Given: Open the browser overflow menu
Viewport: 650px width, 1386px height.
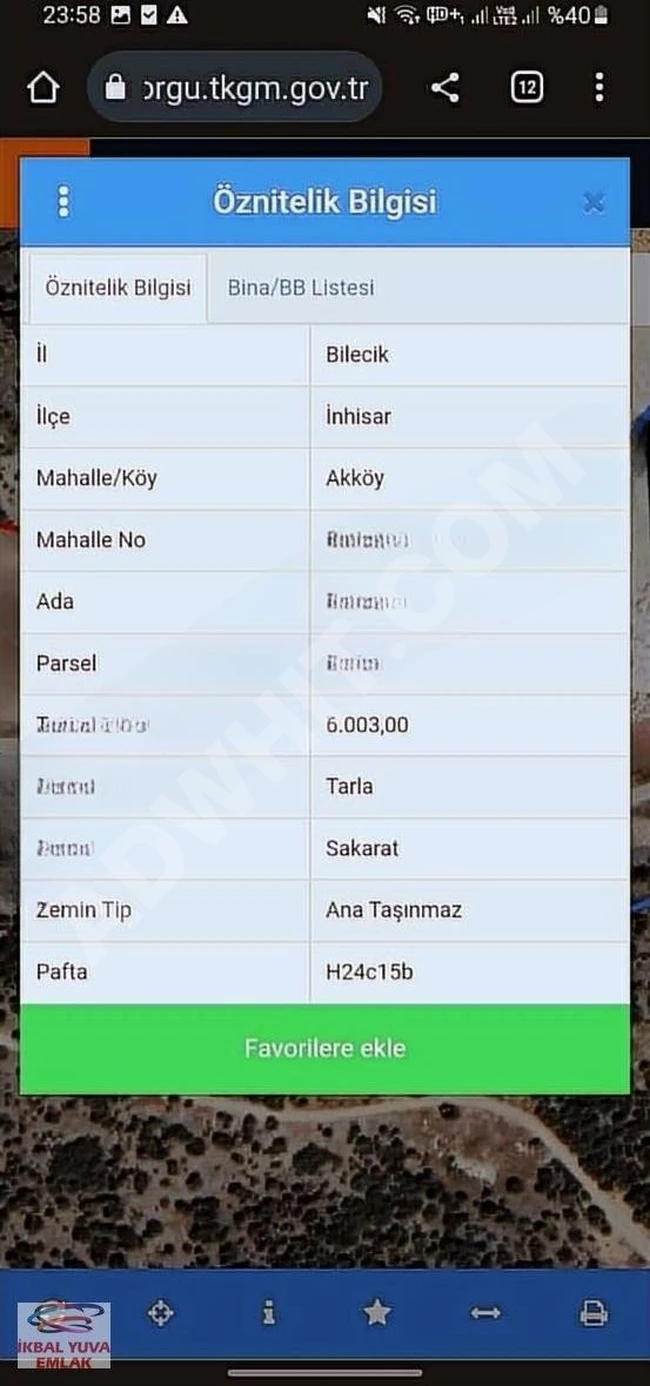Looking at the screenshot, I should click(x=598, y=88).
